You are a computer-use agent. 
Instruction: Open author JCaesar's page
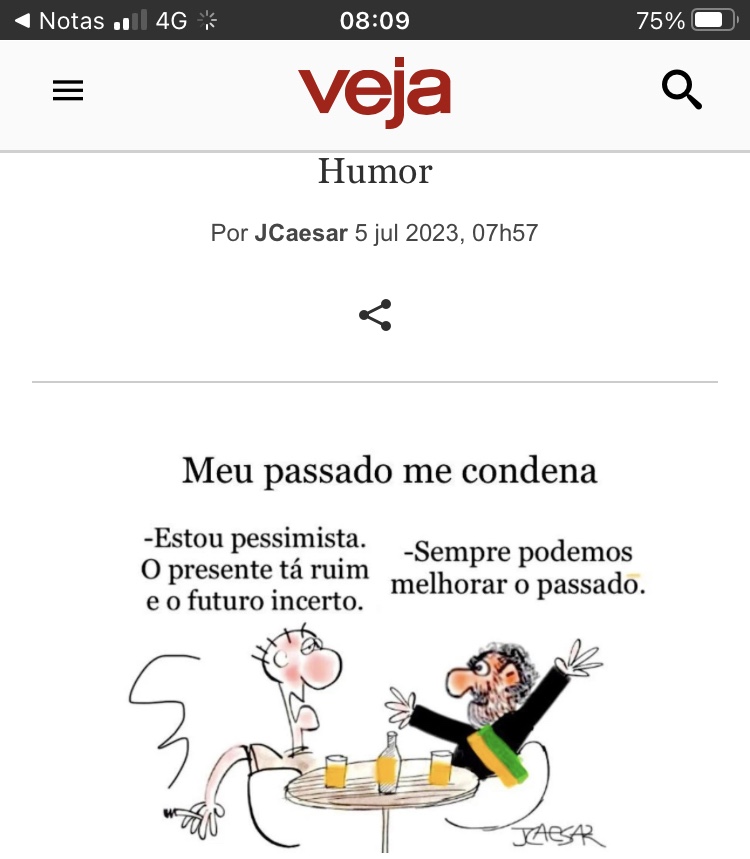pyautogui.click(x=301, y=233)
